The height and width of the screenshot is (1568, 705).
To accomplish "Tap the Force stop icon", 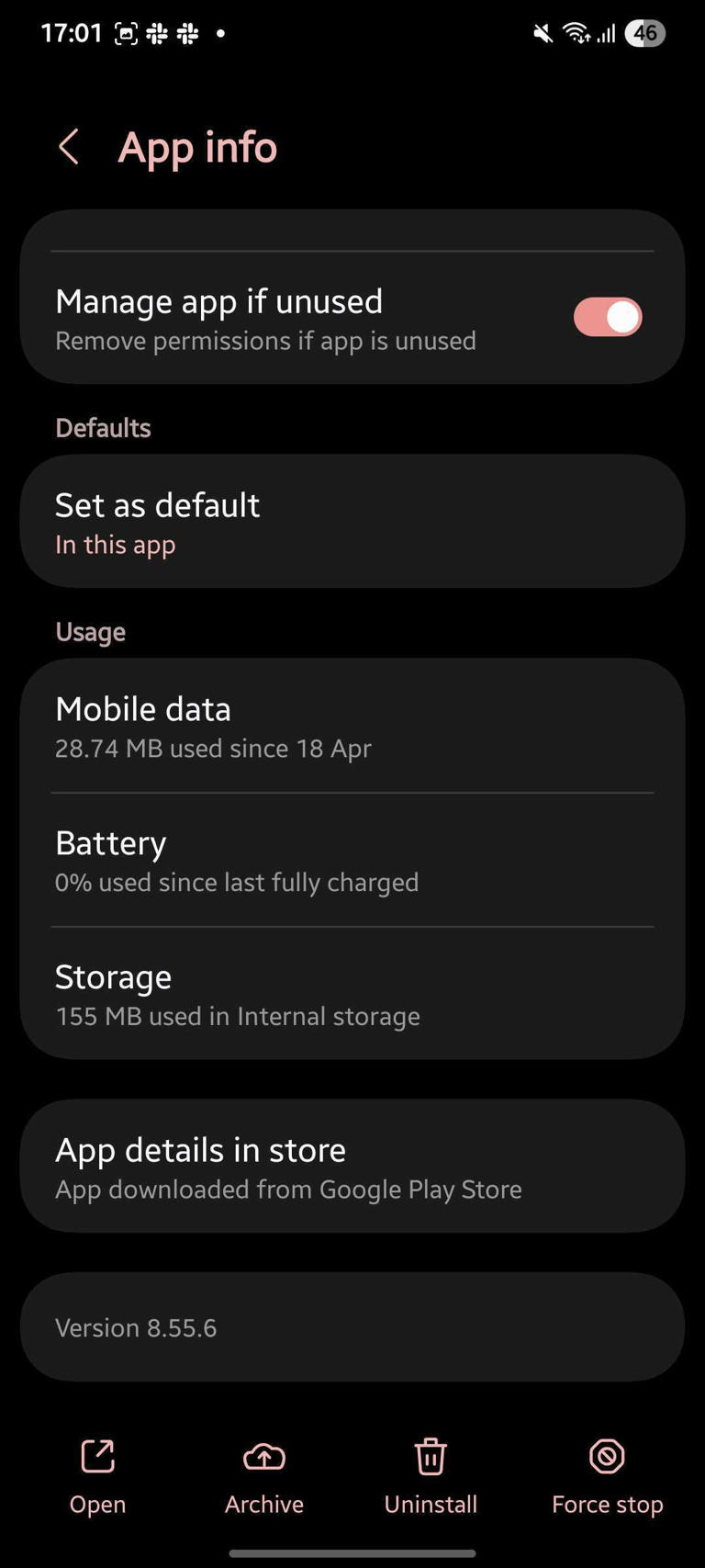I will 607,1457.
